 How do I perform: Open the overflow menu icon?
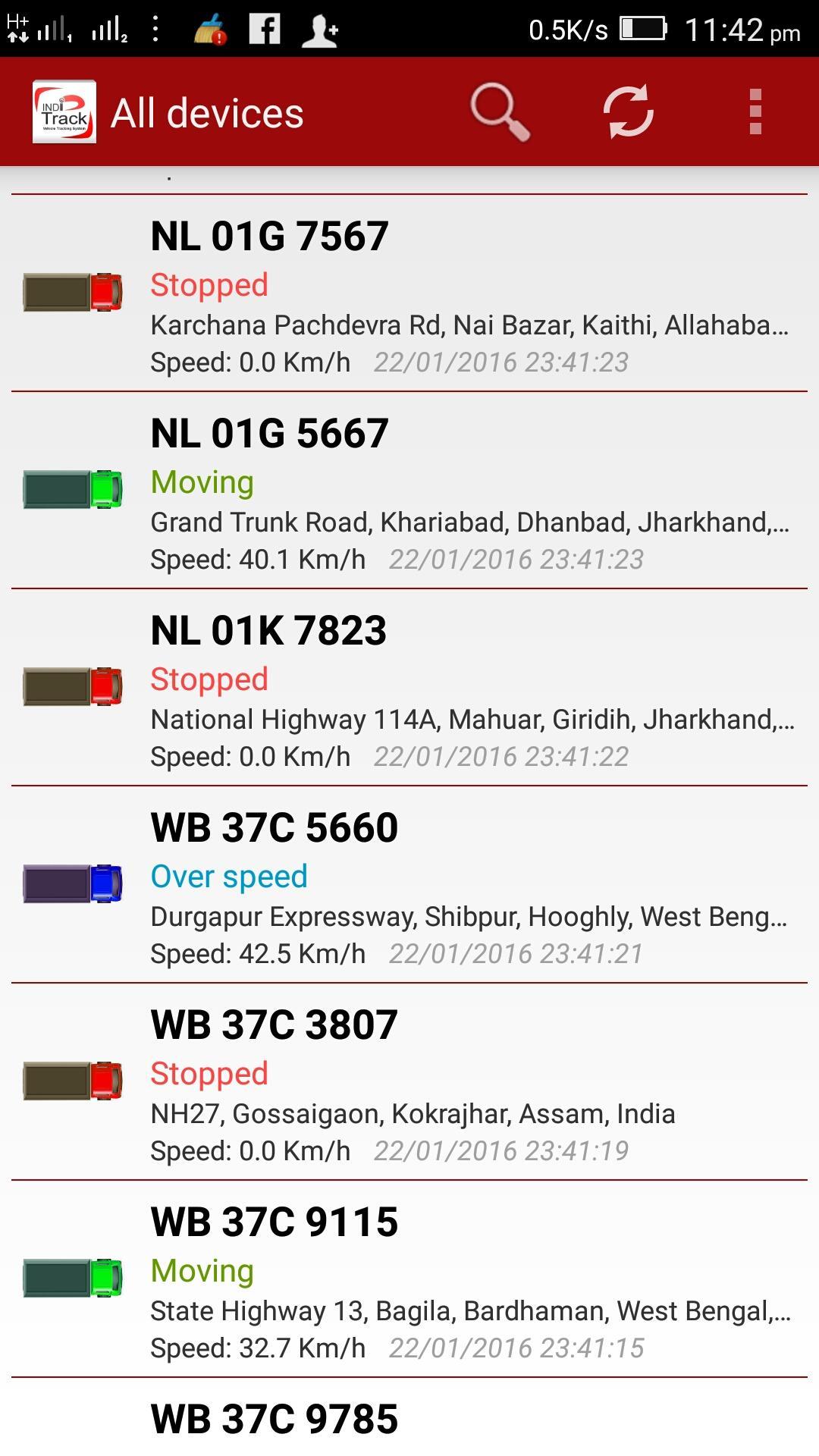[x=753, y=111]
